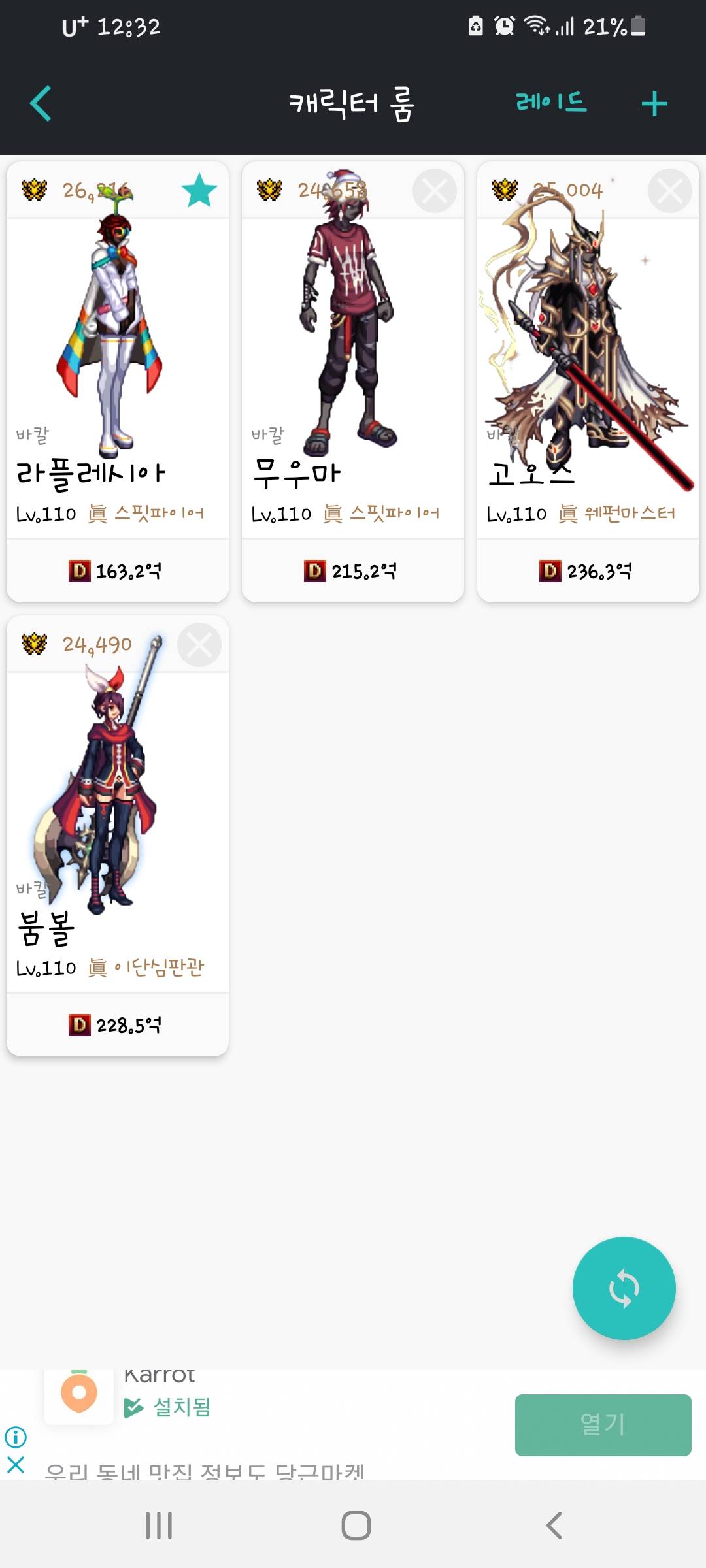The width and height of the screenshot is (706, 1568).
Task: Open 무우마 character card
Action: 353,379
